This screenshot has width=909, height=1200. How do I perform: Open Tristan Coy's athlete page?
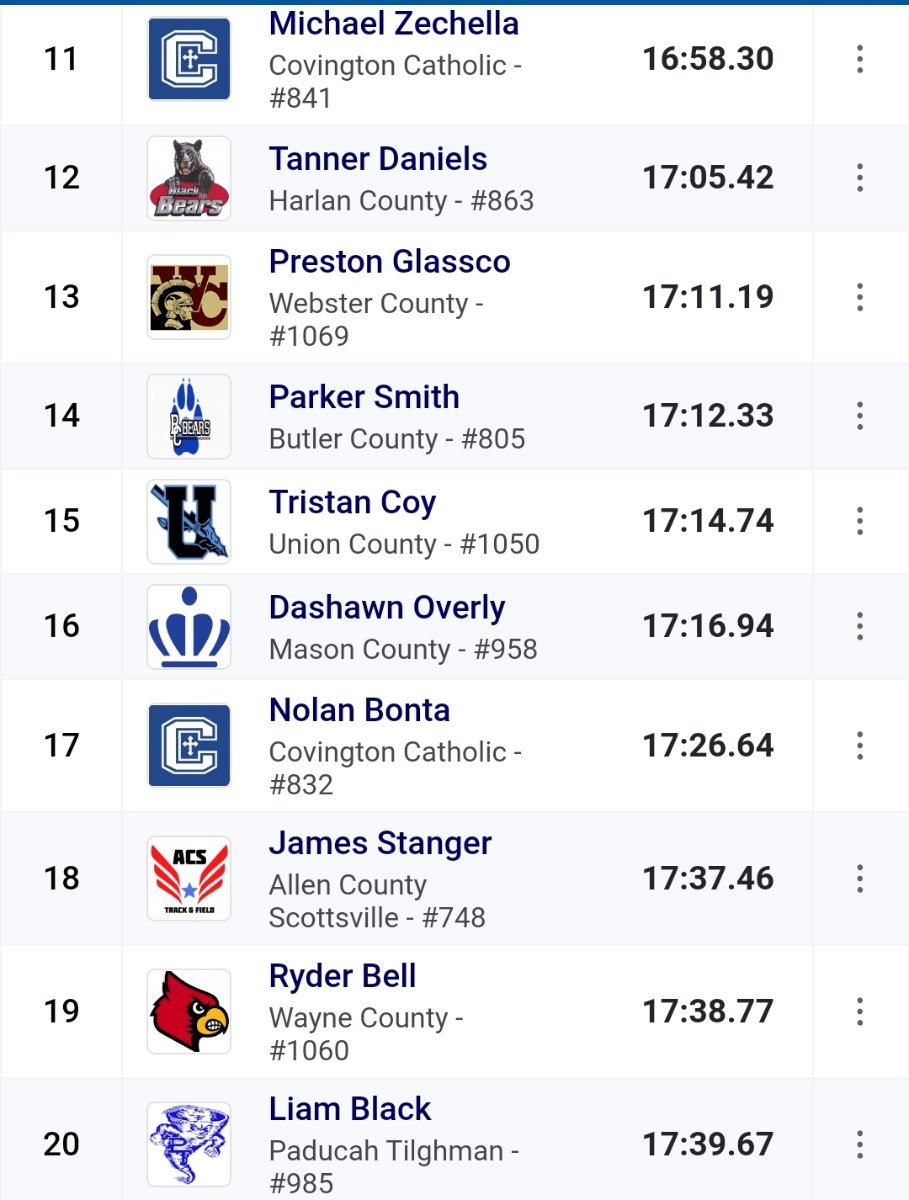(352, 503)
